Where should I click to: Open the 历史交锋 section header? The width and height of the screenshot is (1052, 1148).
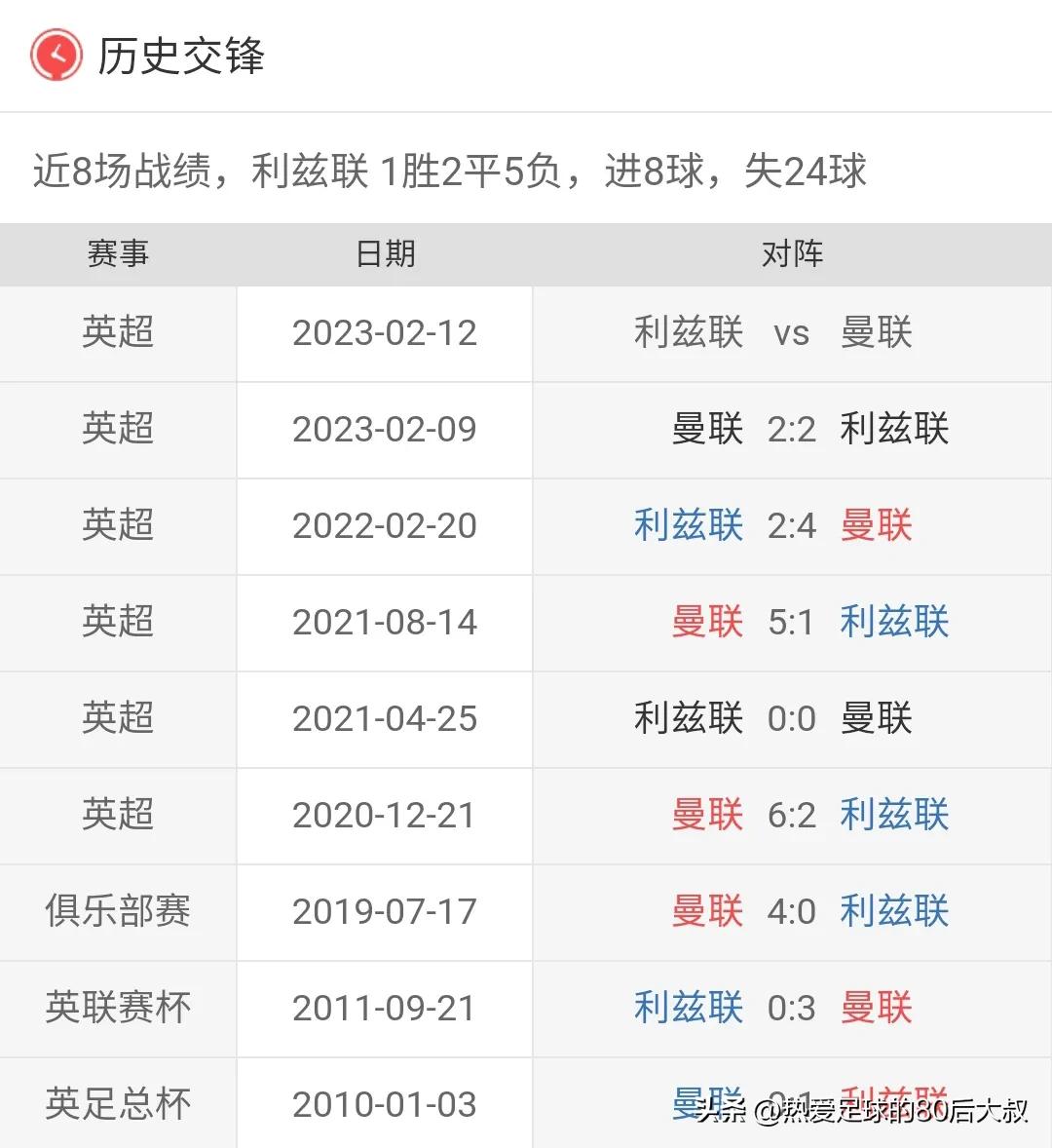click(x=181, y=57)
